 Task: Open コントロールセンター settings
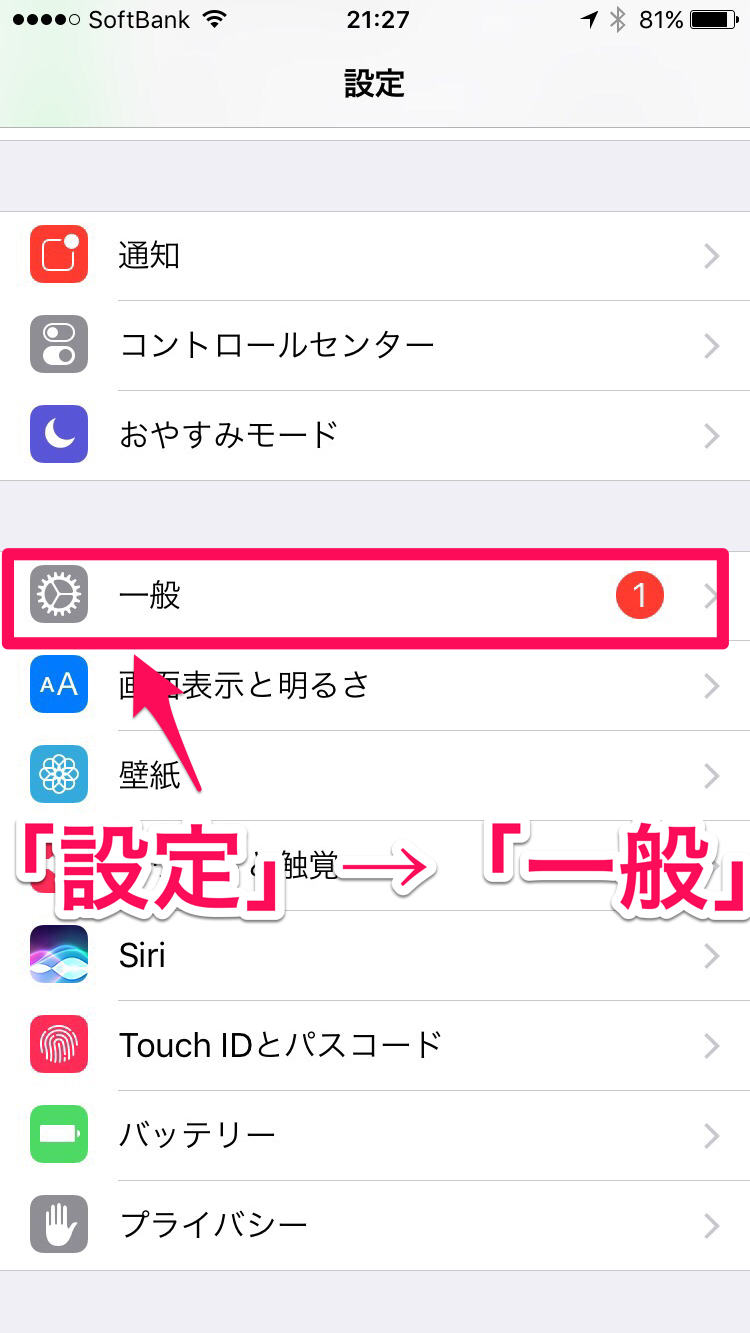tap(375, 346)
